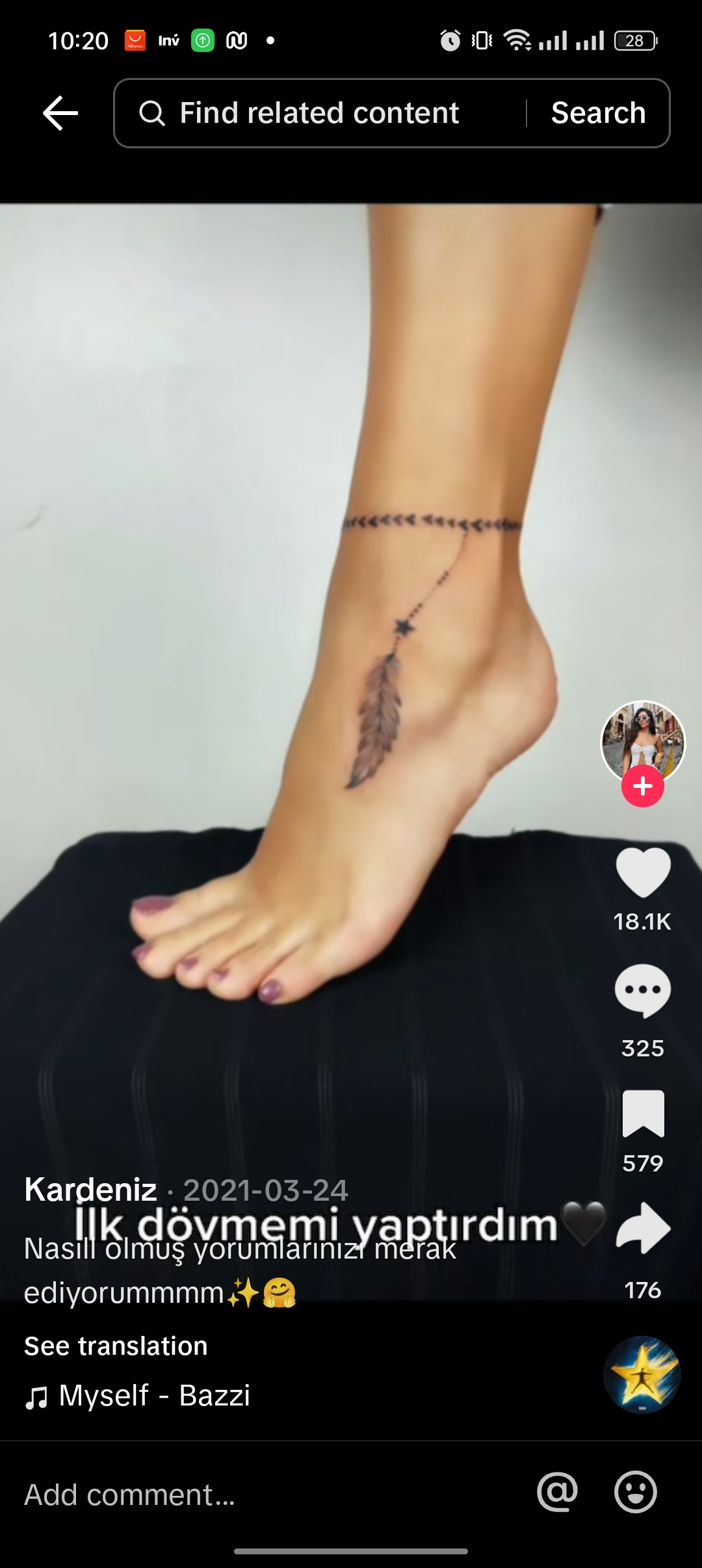This screenshot has width=702, height=1568.
Task: Open the creator's profile picture
Action: click(642, 741)
